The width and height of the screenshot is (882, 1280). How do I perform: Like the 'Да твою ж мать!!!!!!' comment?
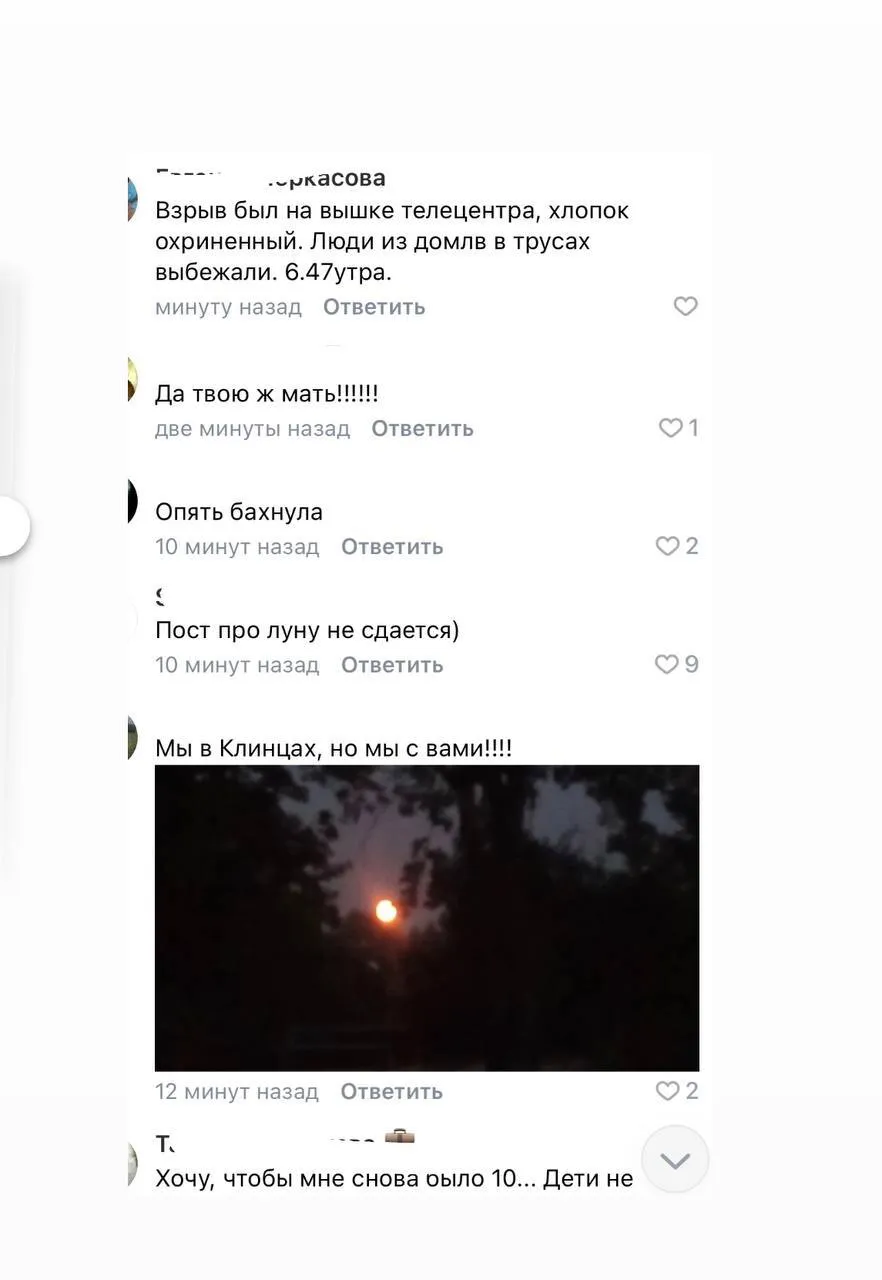(670, 428)
